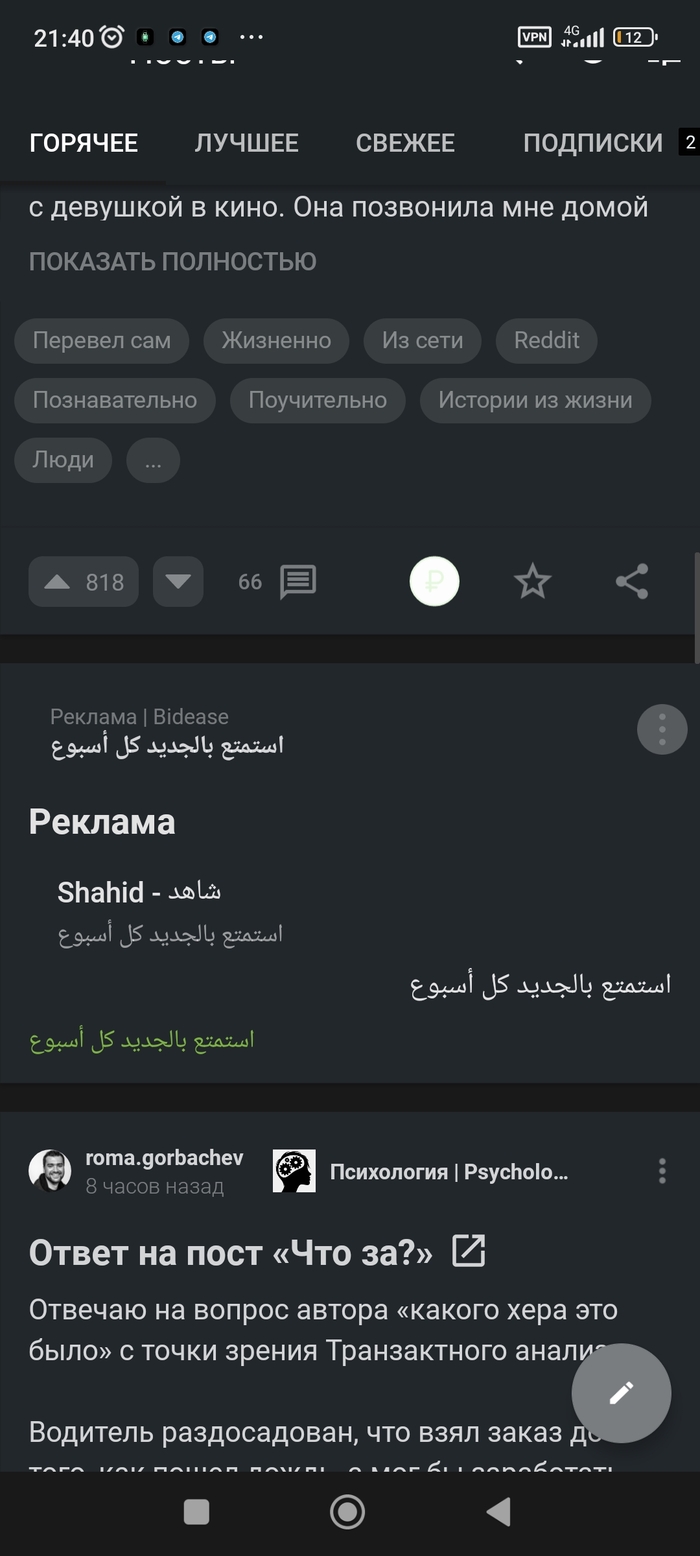Image resolution: width=700 pixels, height=1556 pixels.
Task: Switch to the ЛУЧШЕЕ tab
Action: tap(246, 143)
